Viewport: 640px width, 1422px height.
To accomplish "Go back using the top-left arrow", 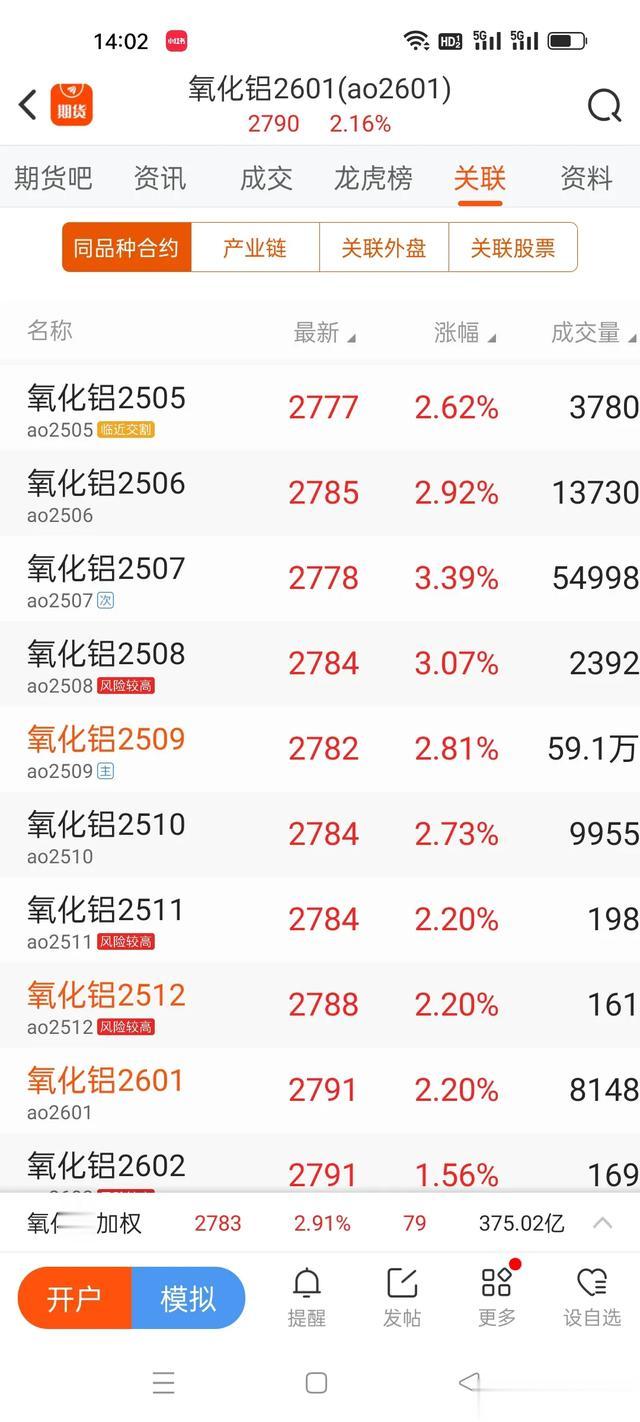I will [x=28, y=104].
